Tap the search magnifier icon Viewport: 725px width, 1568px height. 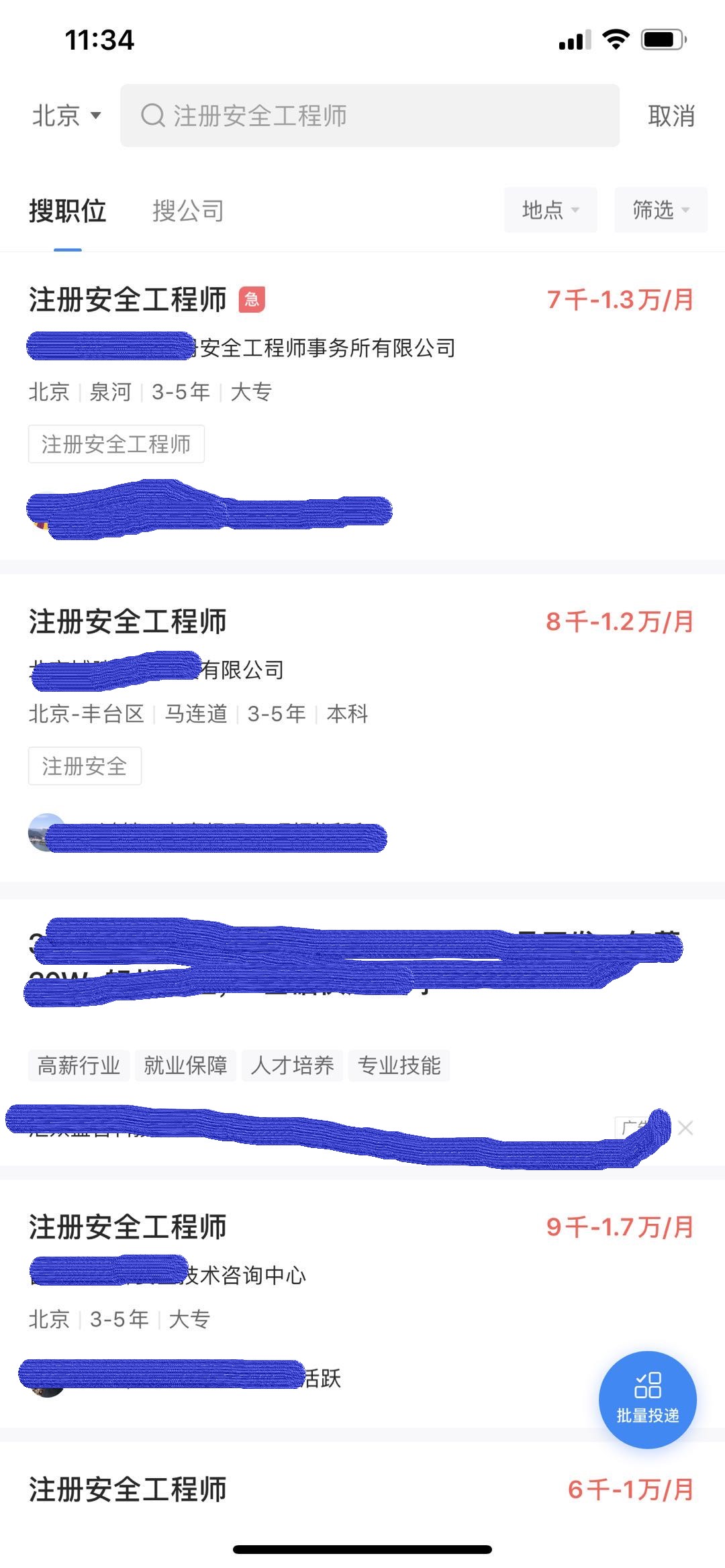tap(153, 116)
